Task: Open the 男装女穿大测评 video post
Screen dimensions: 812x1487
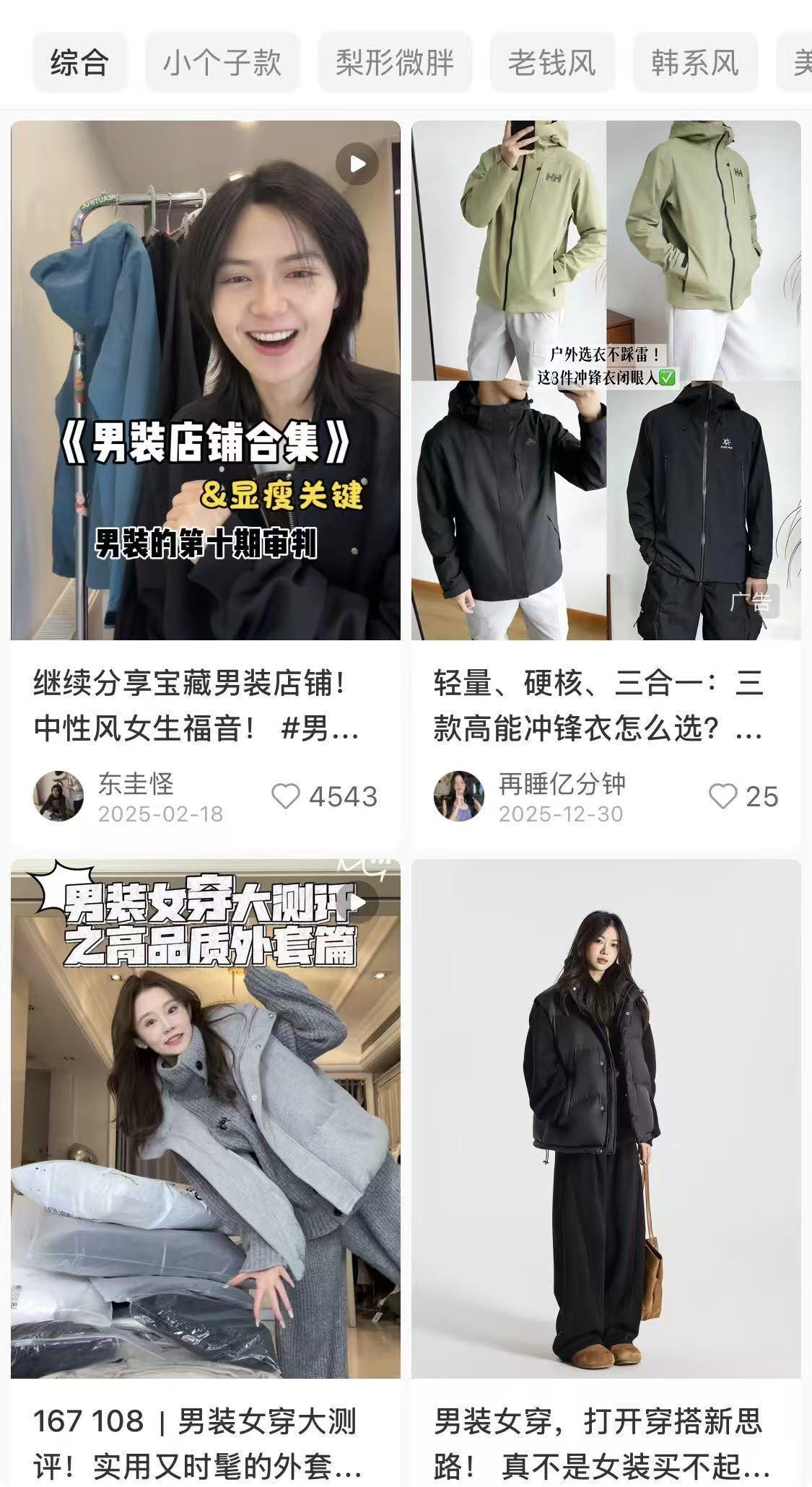Action: pos(206,1119)
